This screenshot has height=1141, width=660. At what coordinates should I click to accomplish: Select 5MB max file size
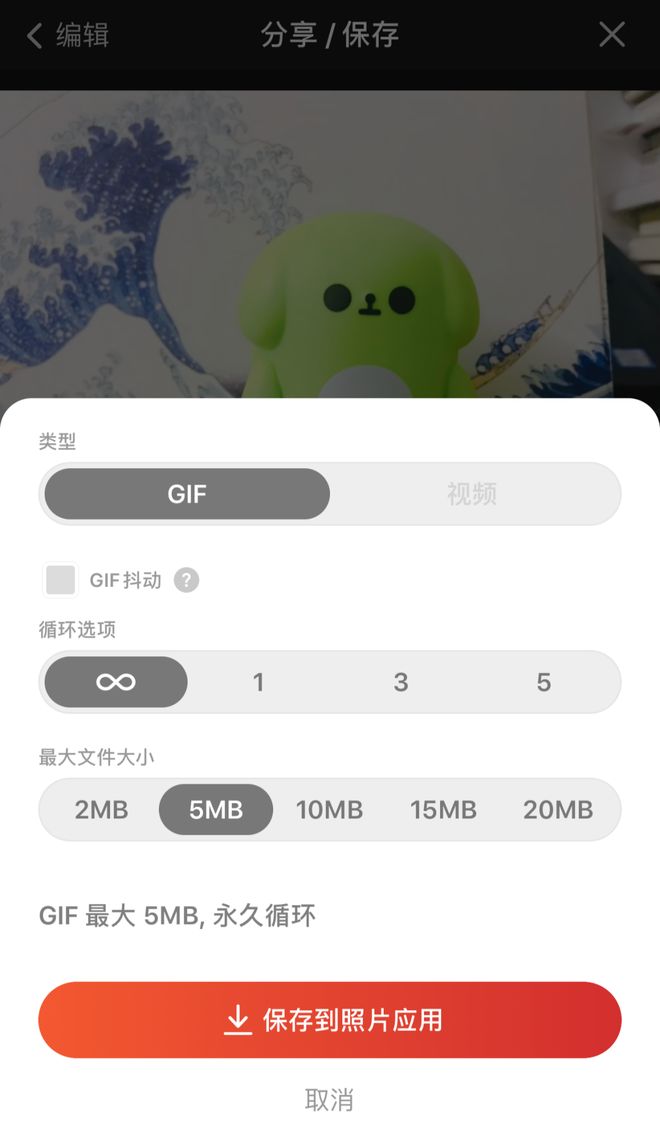point(216,810)
